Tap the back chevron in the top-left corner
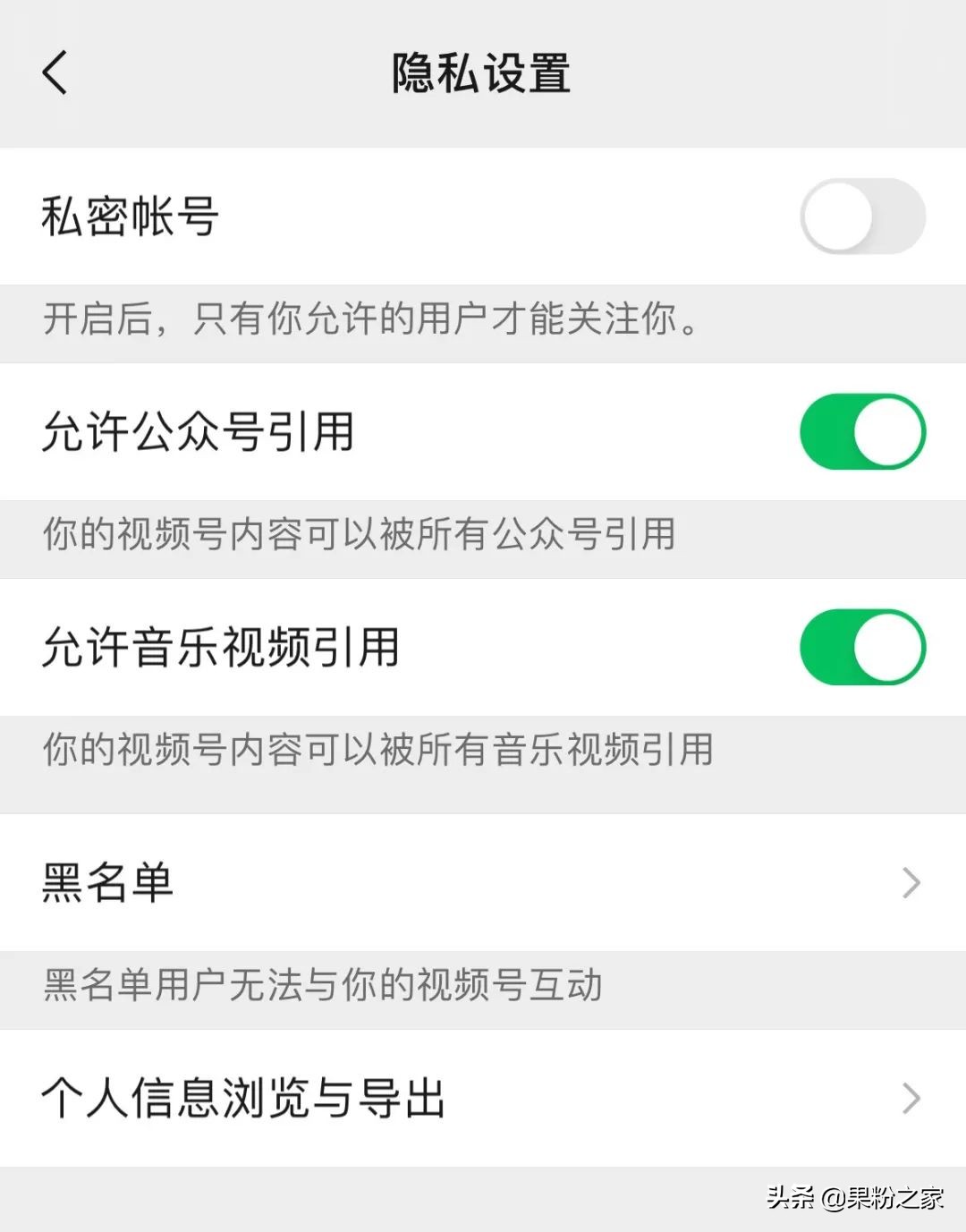966x1232 pixels. click(x=54, y=73)
